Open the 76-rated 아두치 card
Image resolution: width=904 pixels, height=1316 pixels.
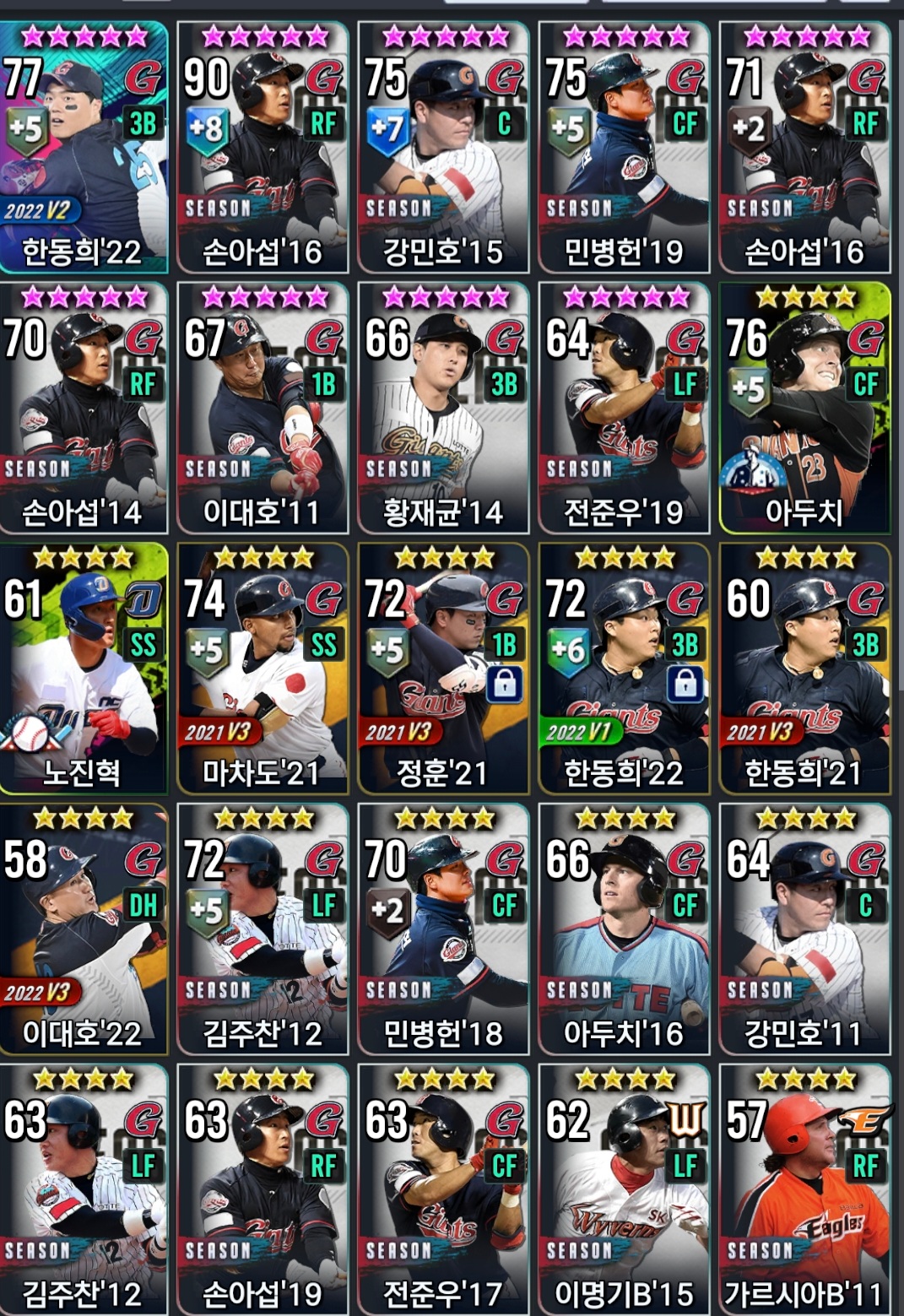pos(805,409)
